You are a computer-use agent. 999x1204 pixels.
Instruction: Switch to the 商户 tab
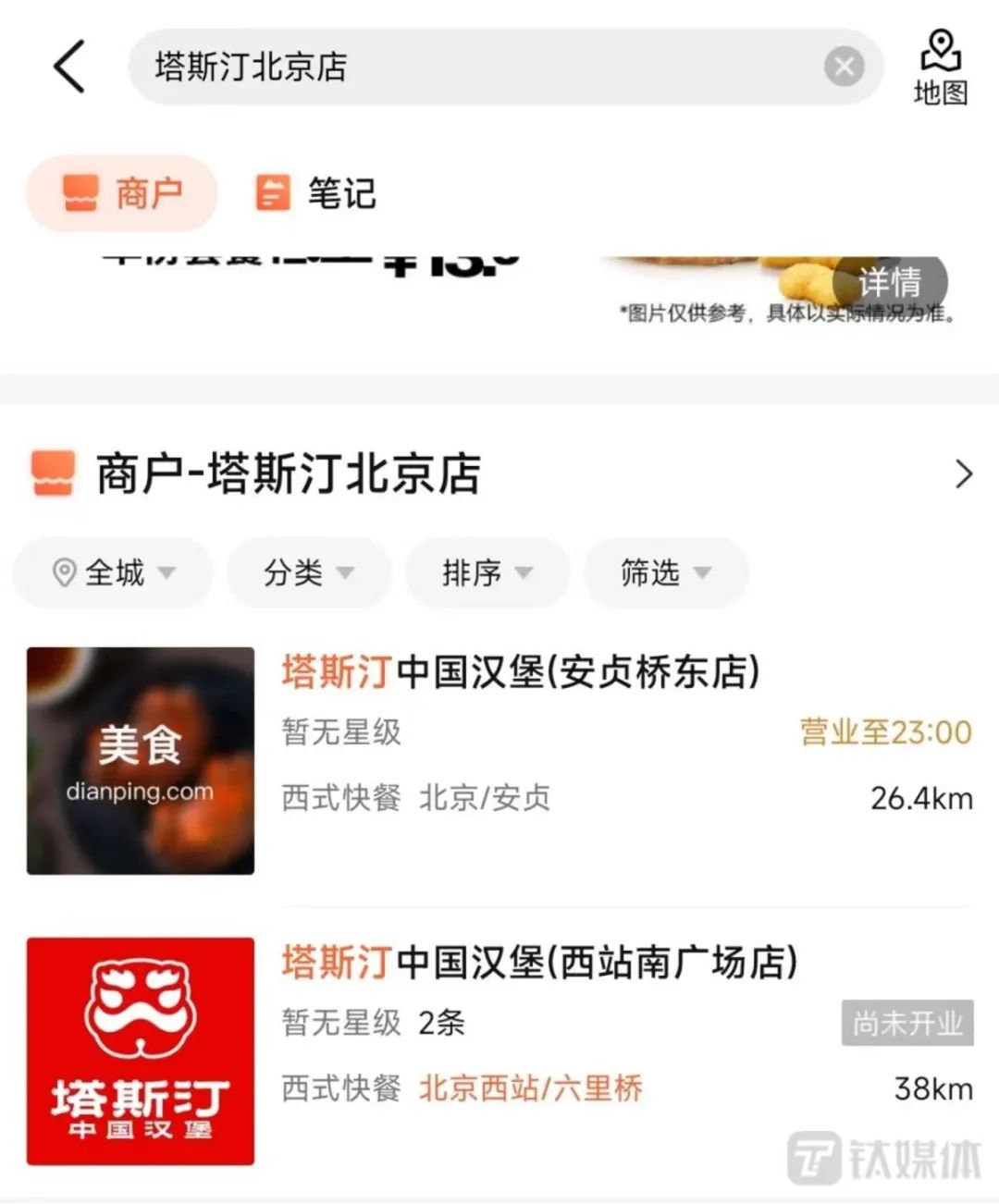tap(122, 193)
